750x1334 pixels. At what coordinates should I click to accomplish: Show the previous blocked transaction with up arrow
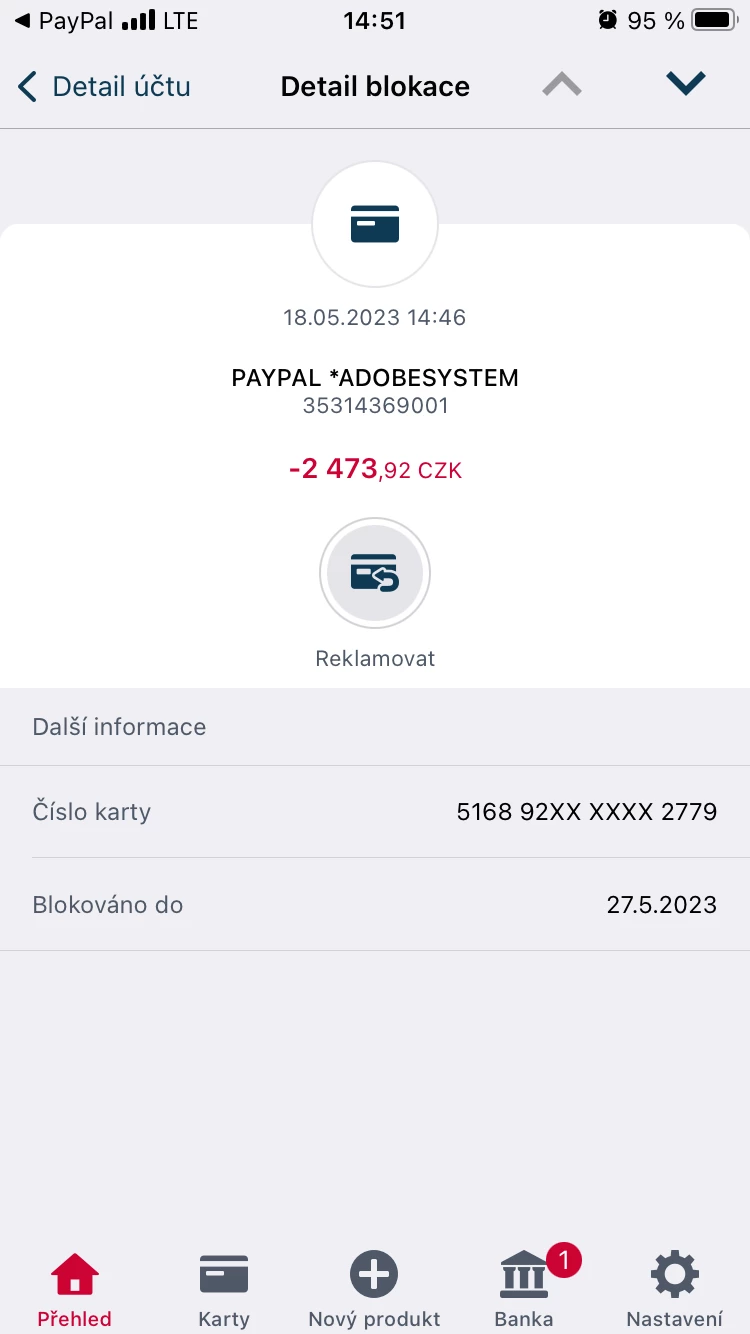coord(562,86)
